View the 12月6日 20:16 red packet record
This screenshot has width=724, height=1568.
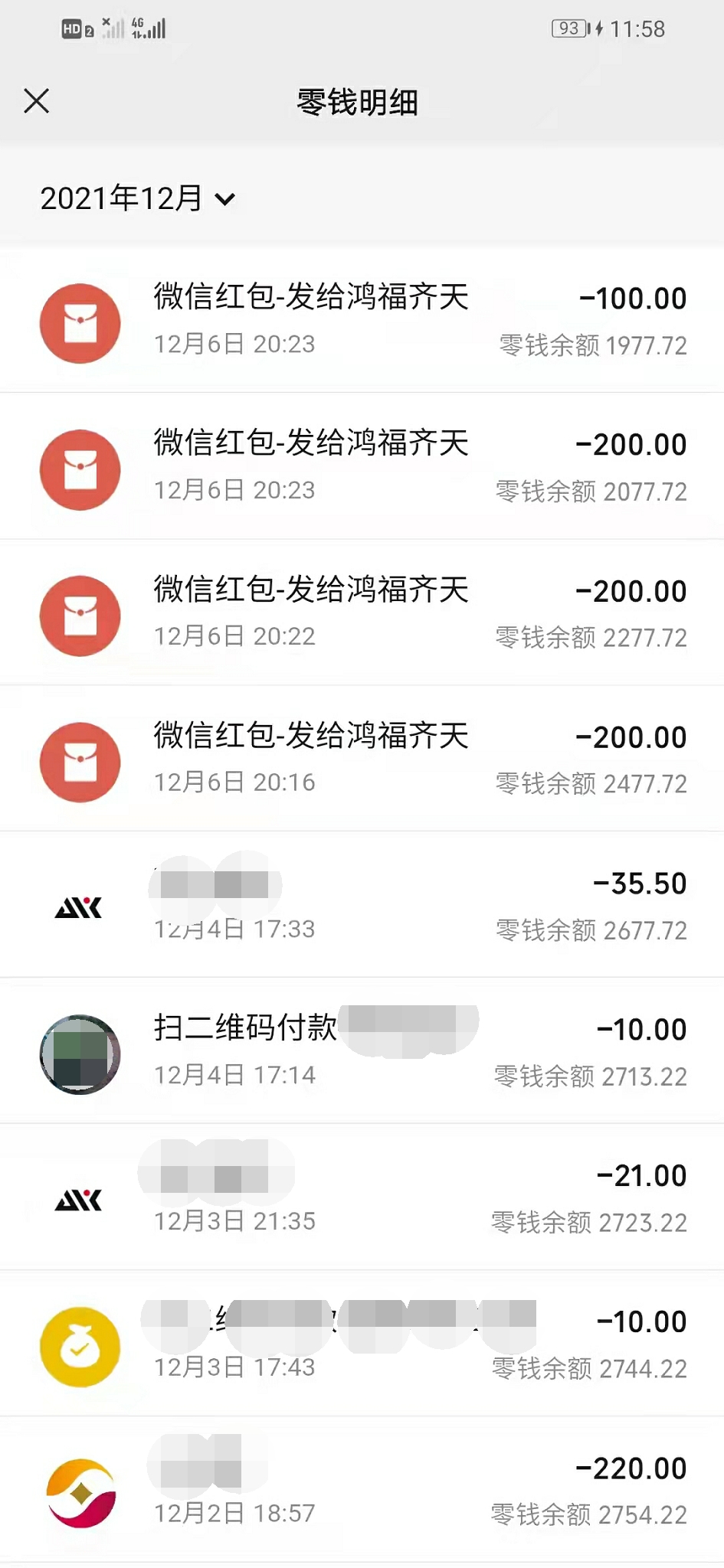(362, 759)
